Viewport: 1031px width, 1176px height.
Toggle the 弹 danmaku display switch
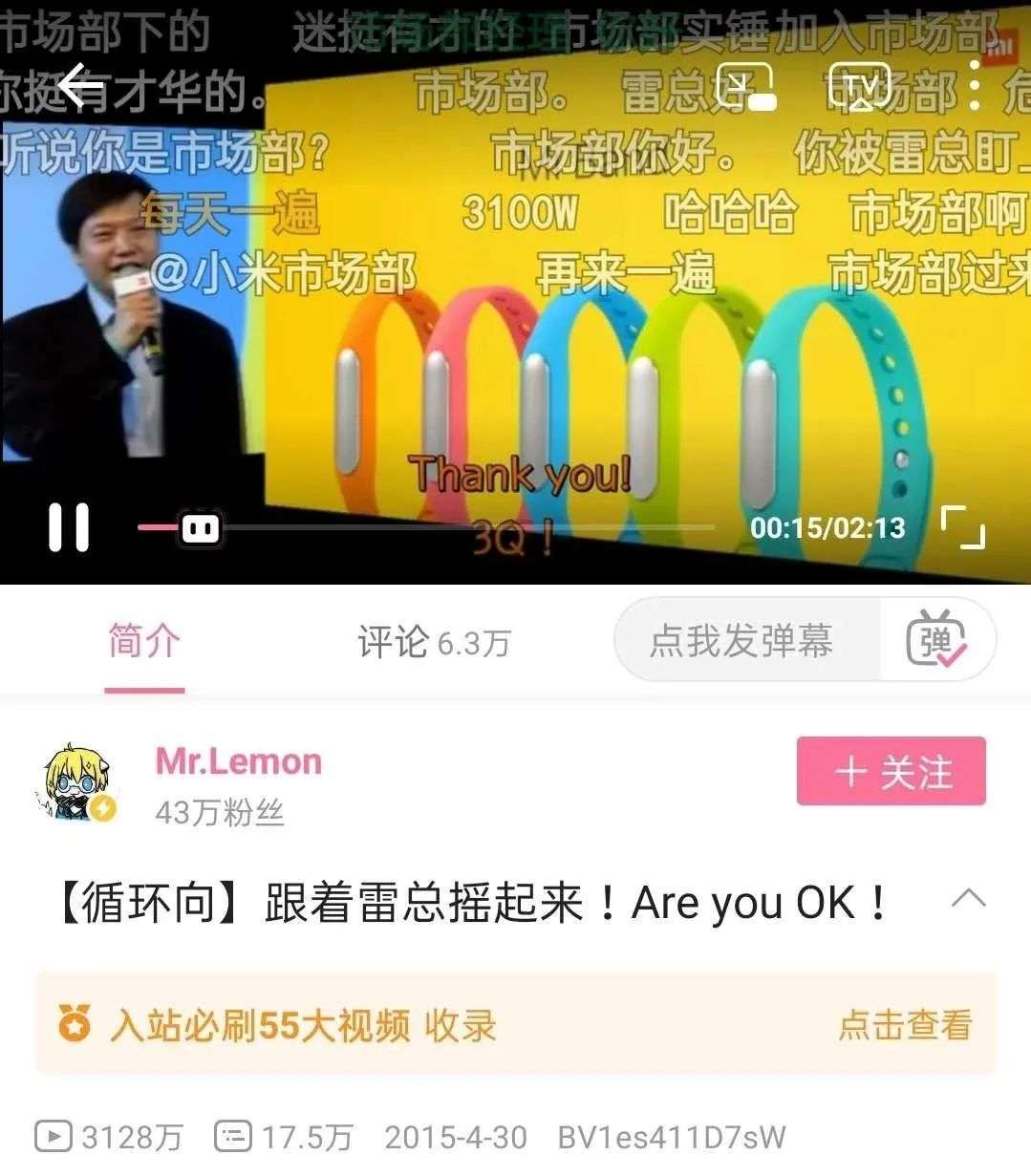tap(937, 641)
